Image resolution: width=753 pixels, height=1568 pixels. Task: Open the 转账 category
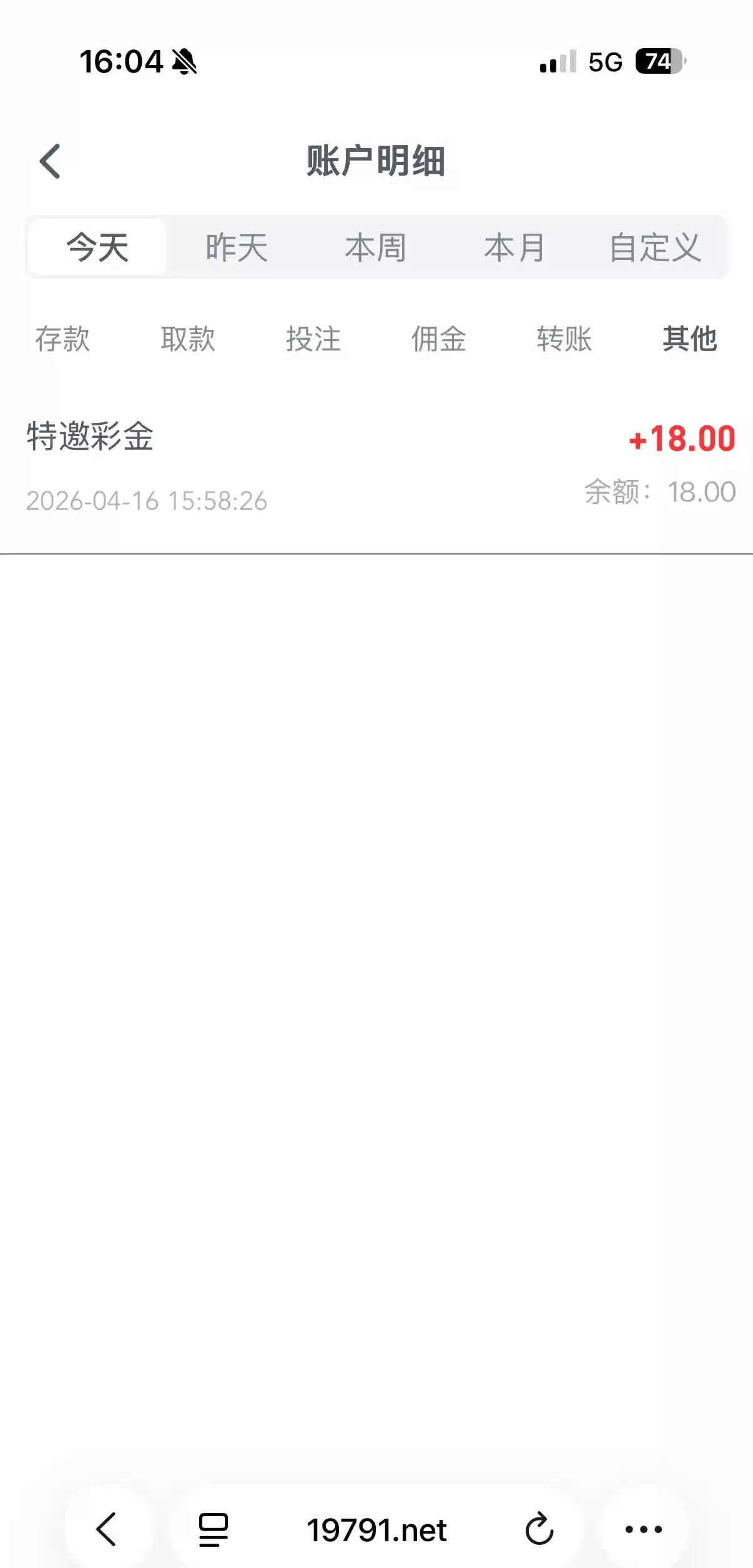564,339
